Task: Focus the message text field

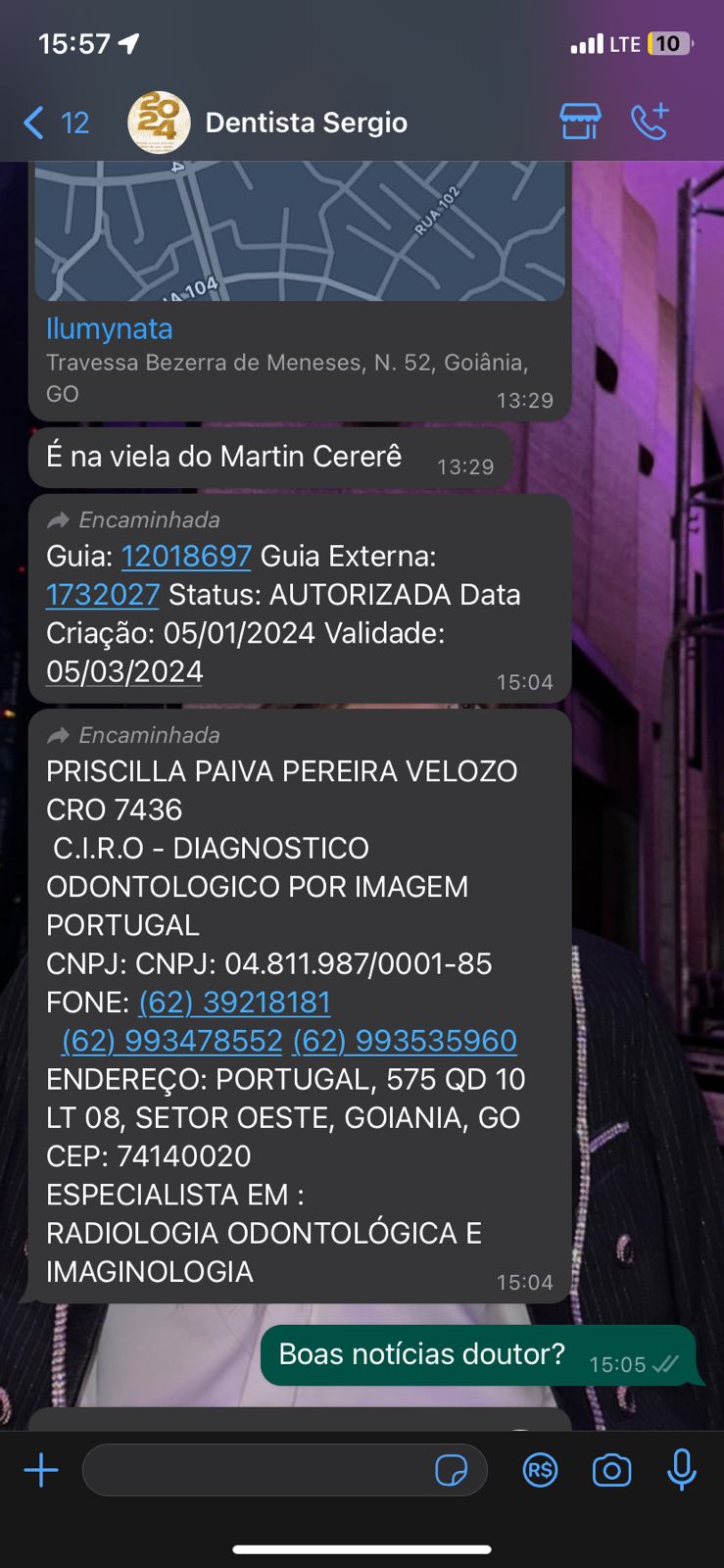Action: pos(255,1470)
